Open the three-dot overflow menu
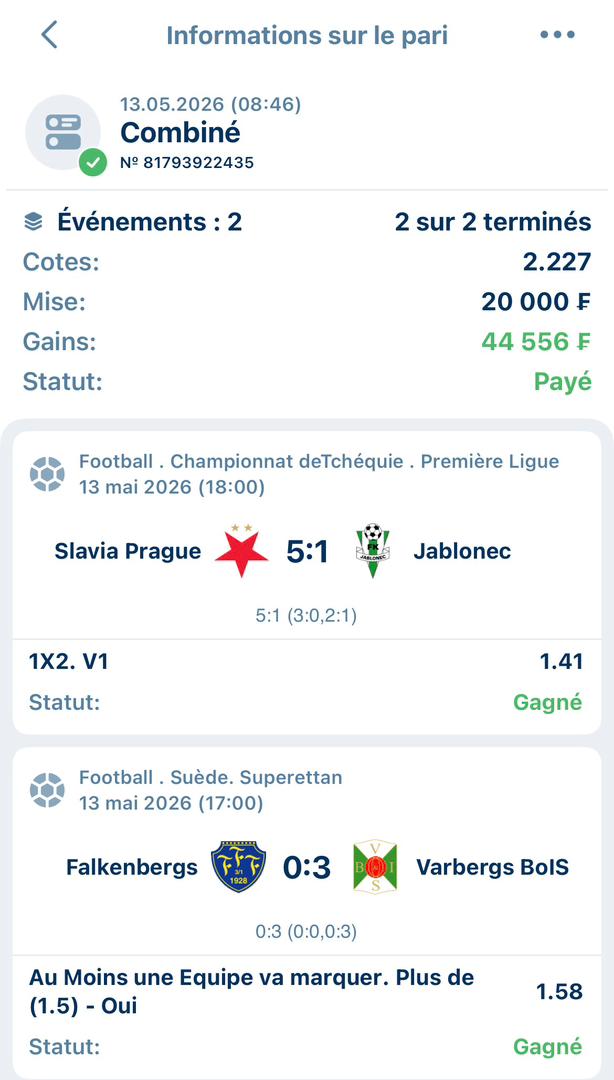The height and width of the screenshot is (1080, 614). pos(557,34)
